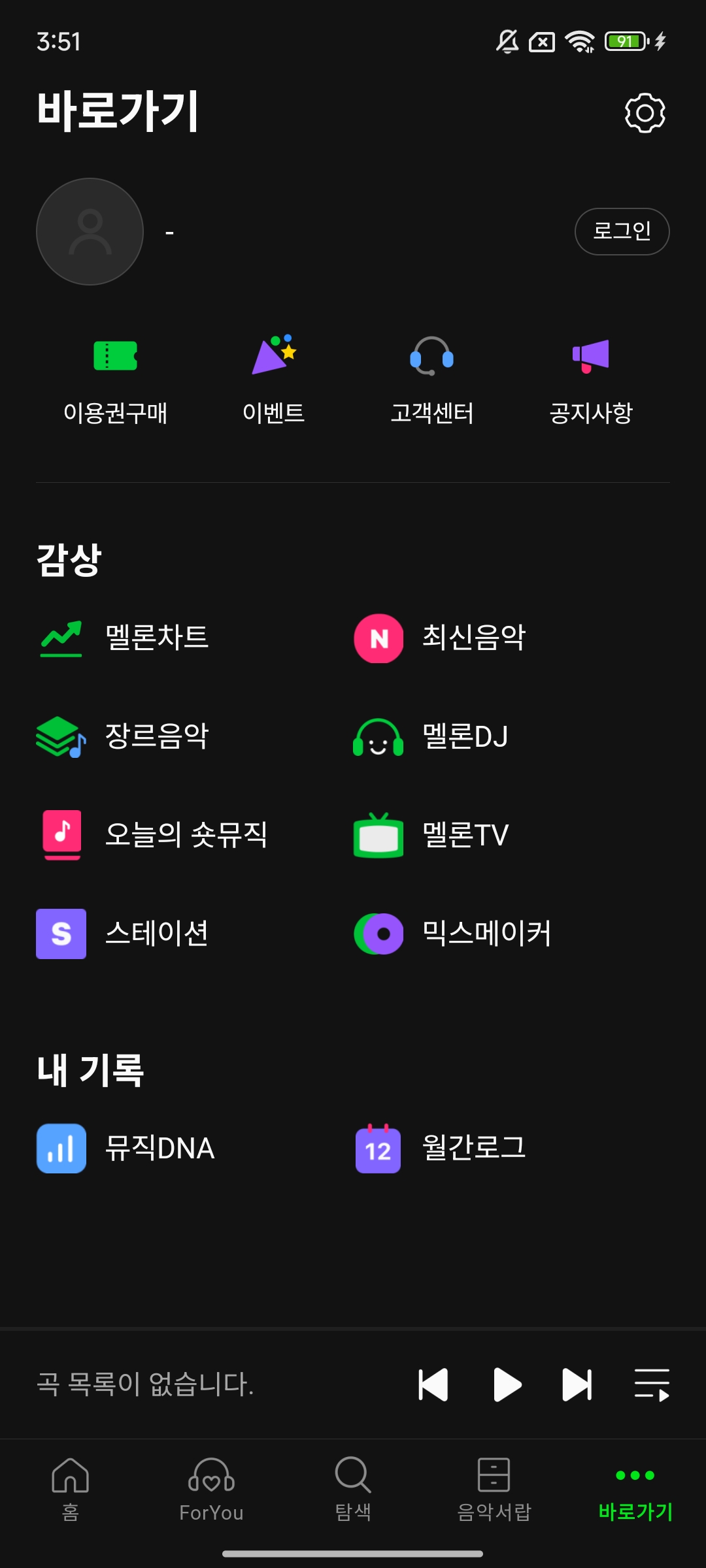Screen dimensions: 706x1568
Task: Open 멜론차트
Action: click(124, 638)
